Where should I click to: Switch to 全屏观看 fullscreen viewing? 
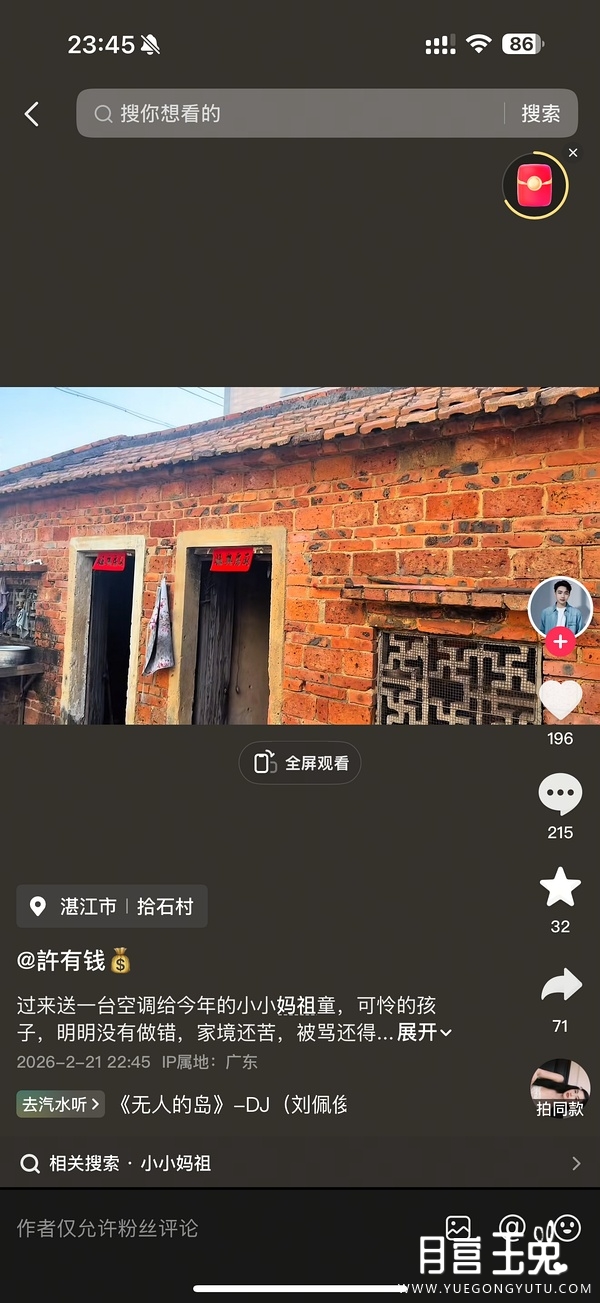tap(300, 763)
